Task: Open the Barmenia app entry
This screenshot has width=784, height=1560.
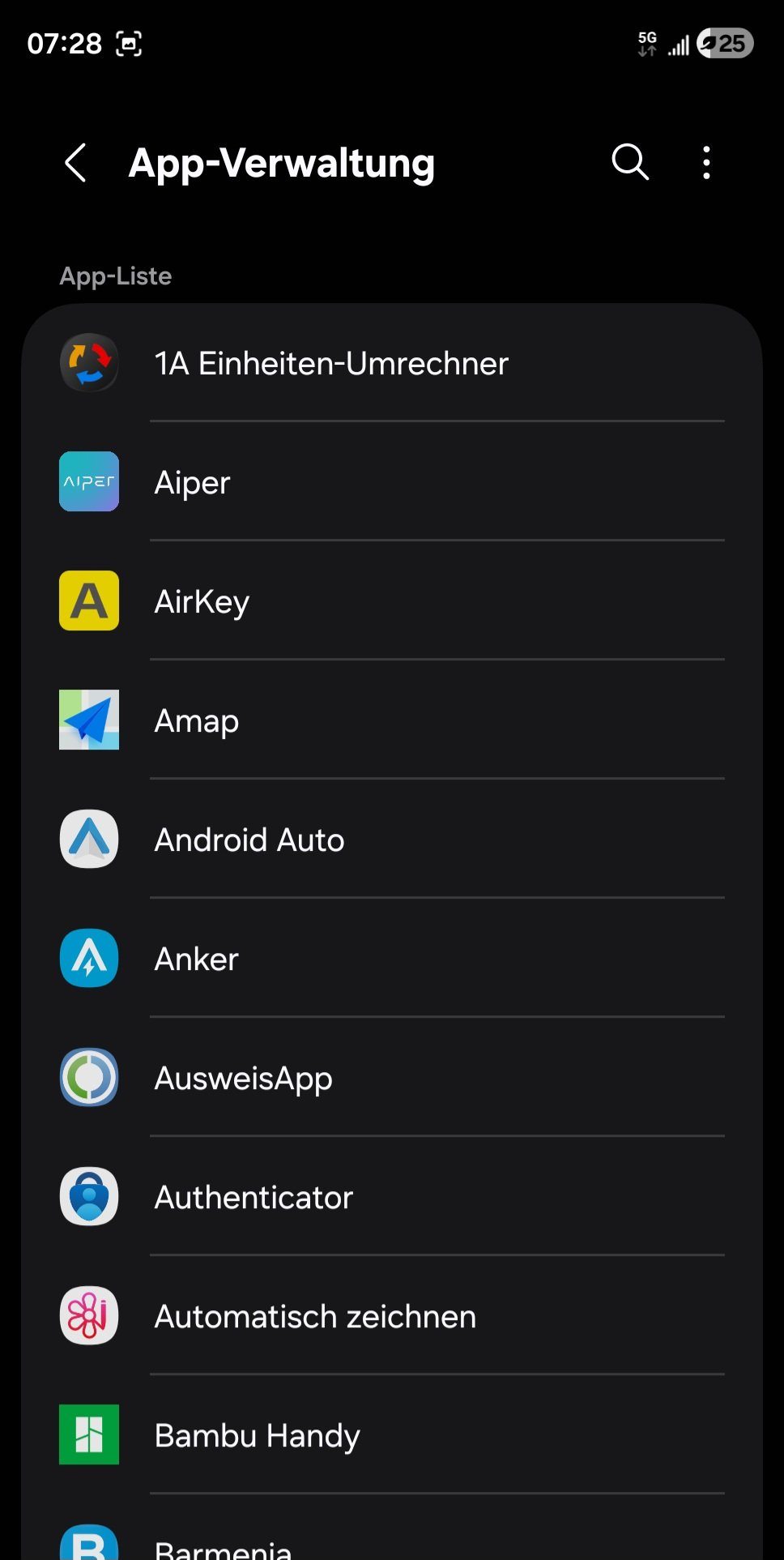Action: 223,1546
